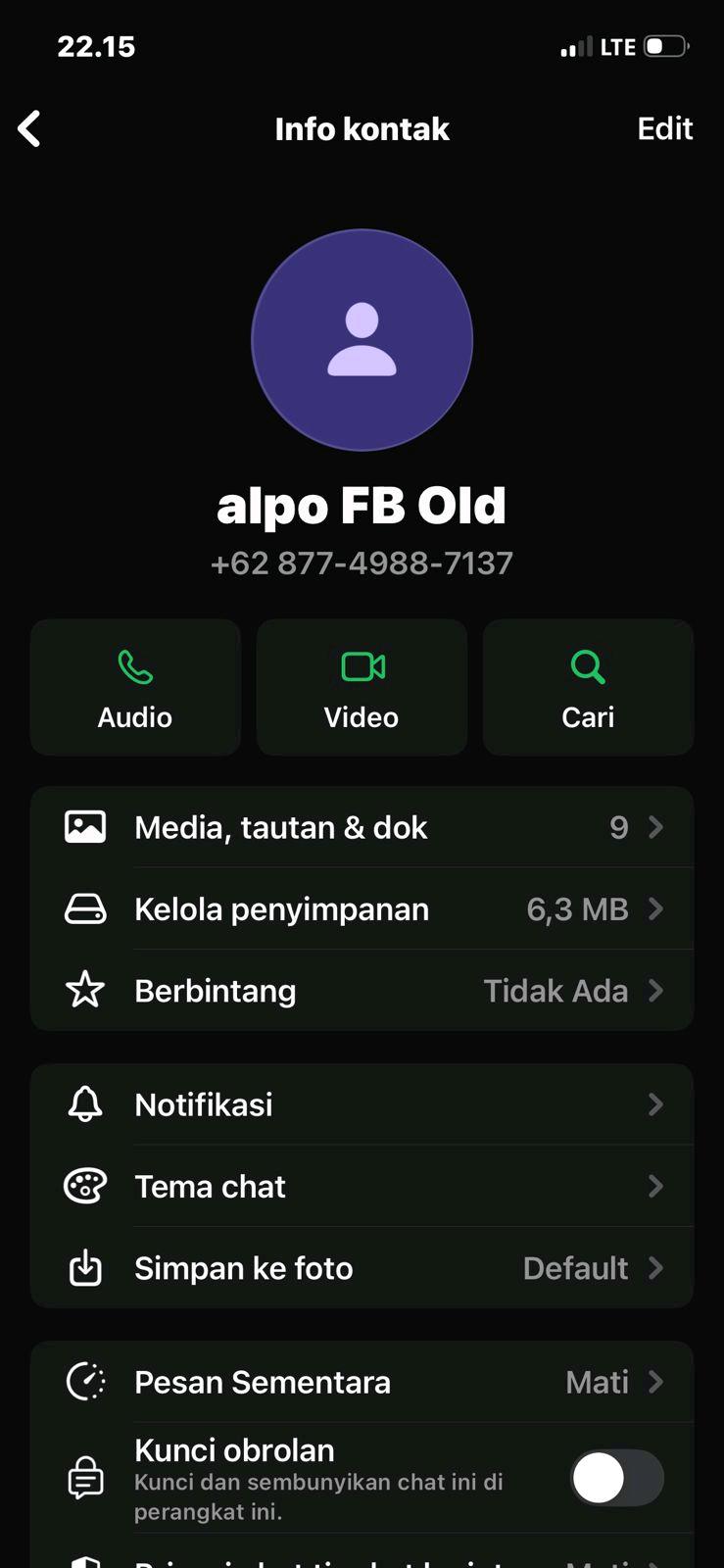The height and width of the screenshot is (1568, 724).
Task: Go back using the top-left arrow
Action: tap(30, 128)
